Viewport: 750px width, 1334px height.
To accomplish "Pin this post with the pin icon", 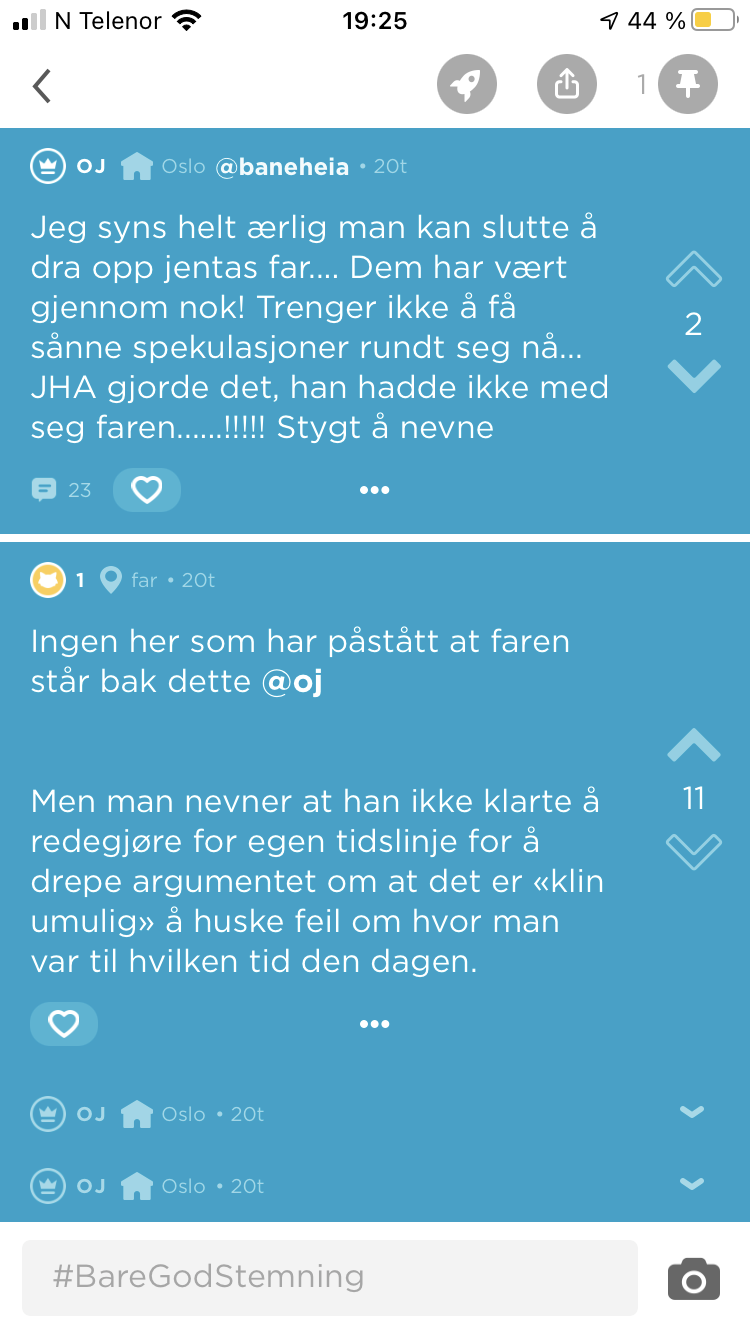I will pyautogui.click(x=688, y=85).
